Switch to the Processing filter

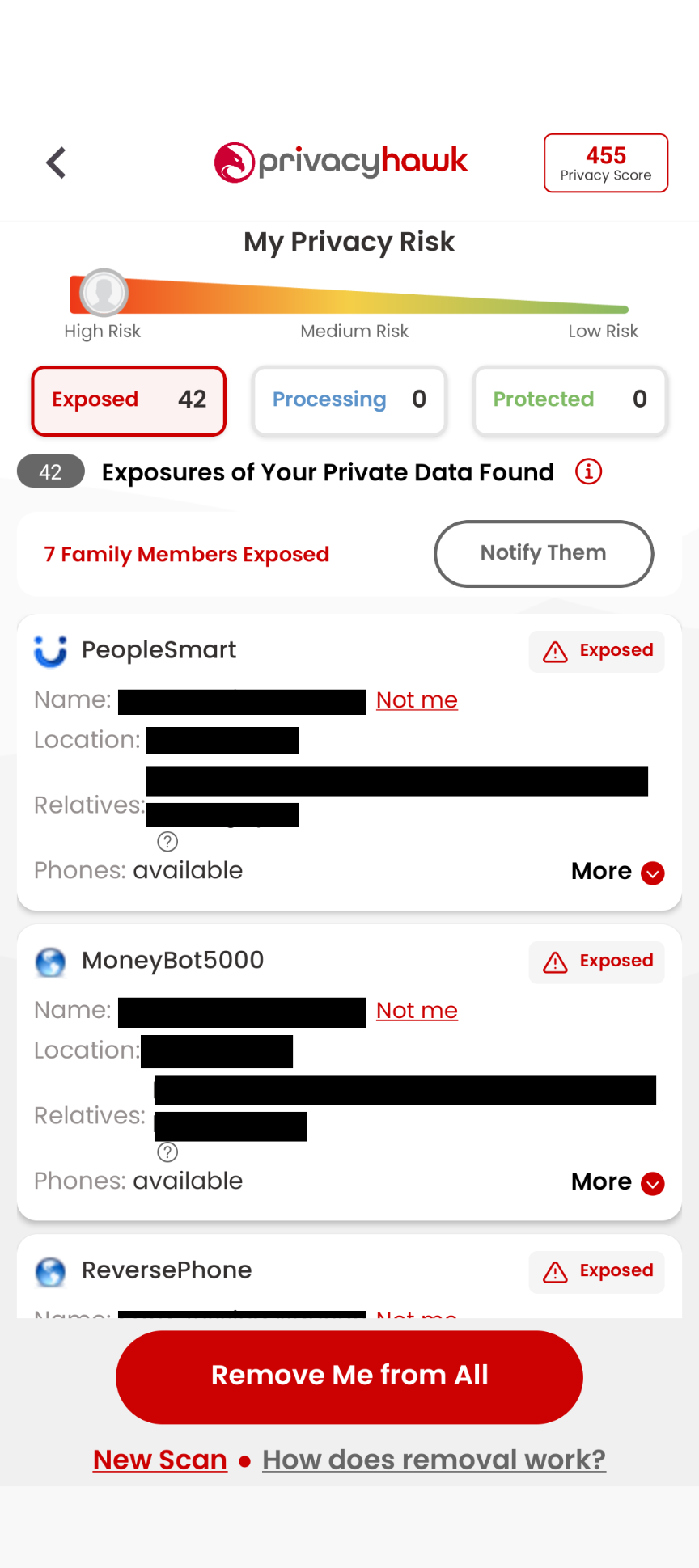(x=349, y=400)
